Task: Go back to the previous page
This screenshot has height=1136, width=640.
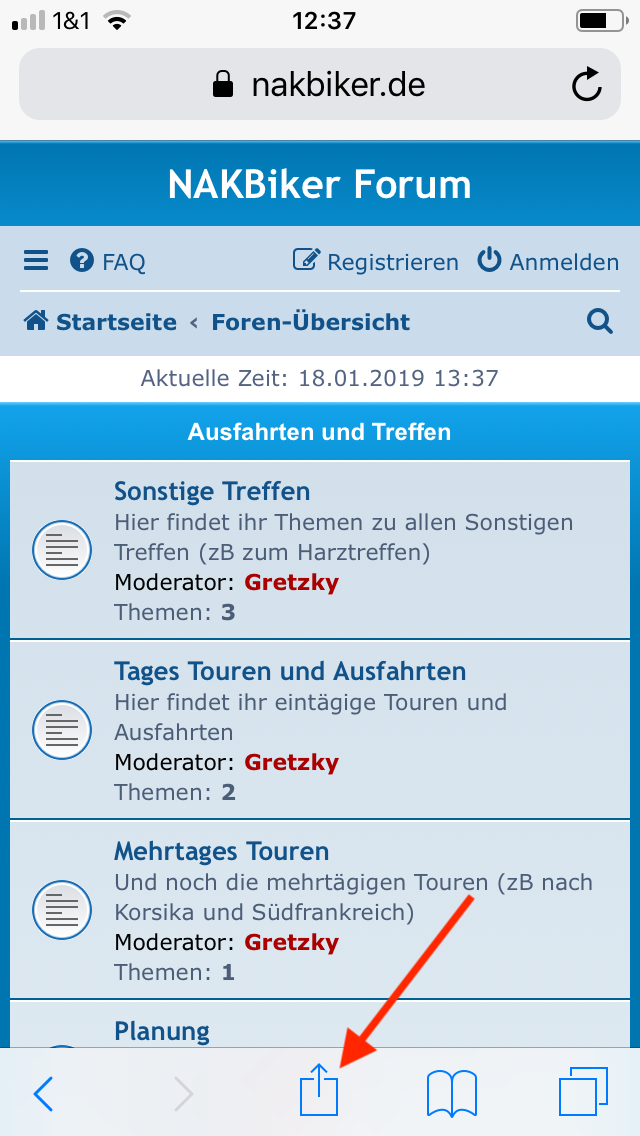Action: 43,1094
